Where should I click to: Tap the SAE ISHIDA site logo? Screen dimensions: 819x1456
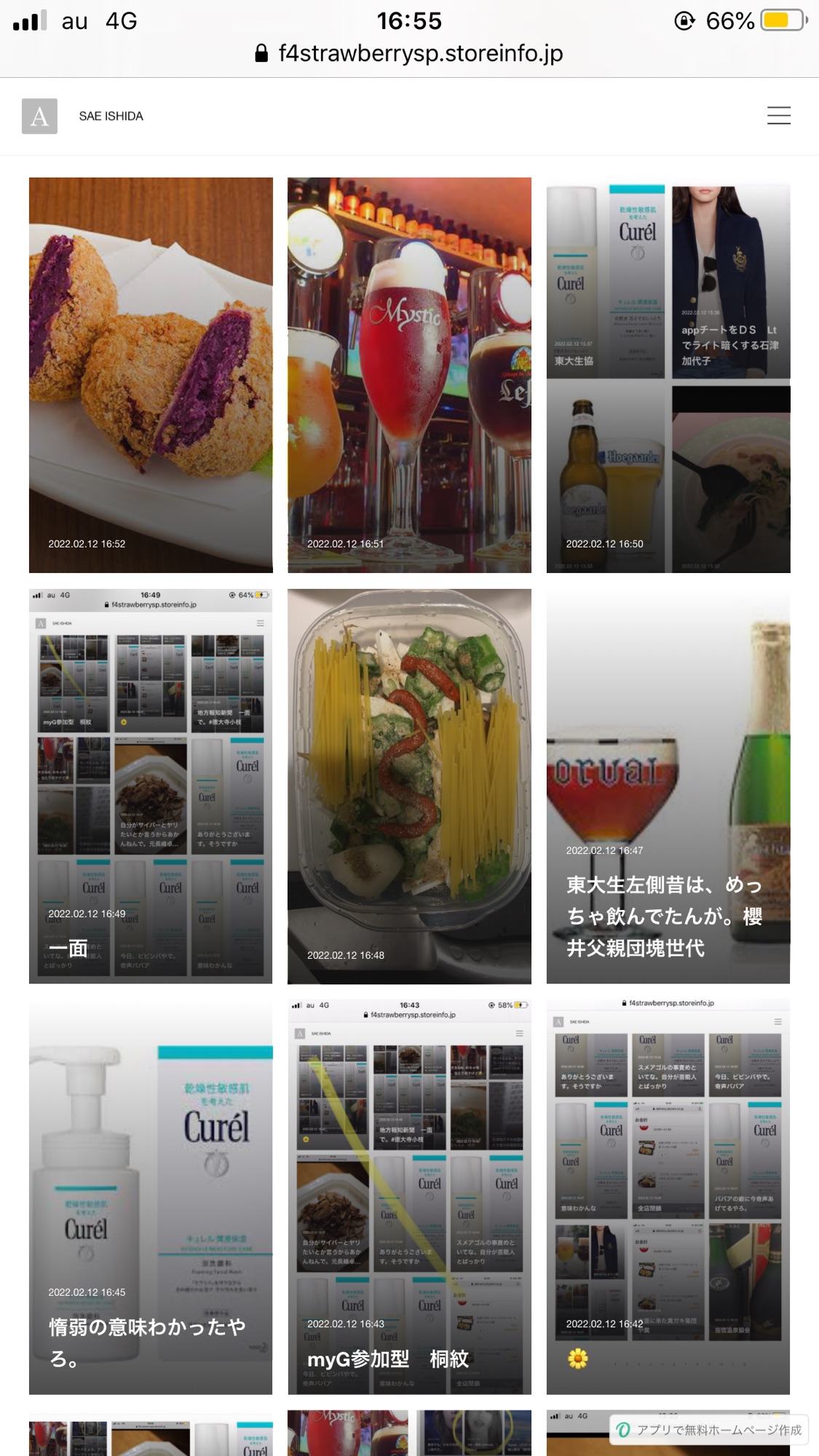tap(39, 116)
